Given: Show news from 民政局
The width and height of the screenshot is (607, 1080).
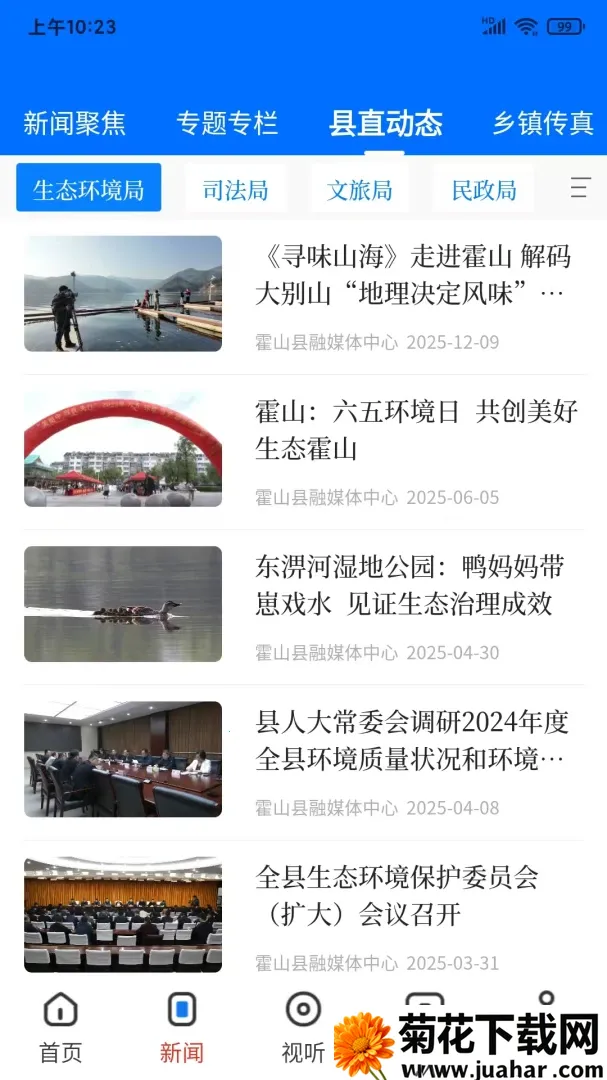Looking at the screenshot, I should 484,187.
